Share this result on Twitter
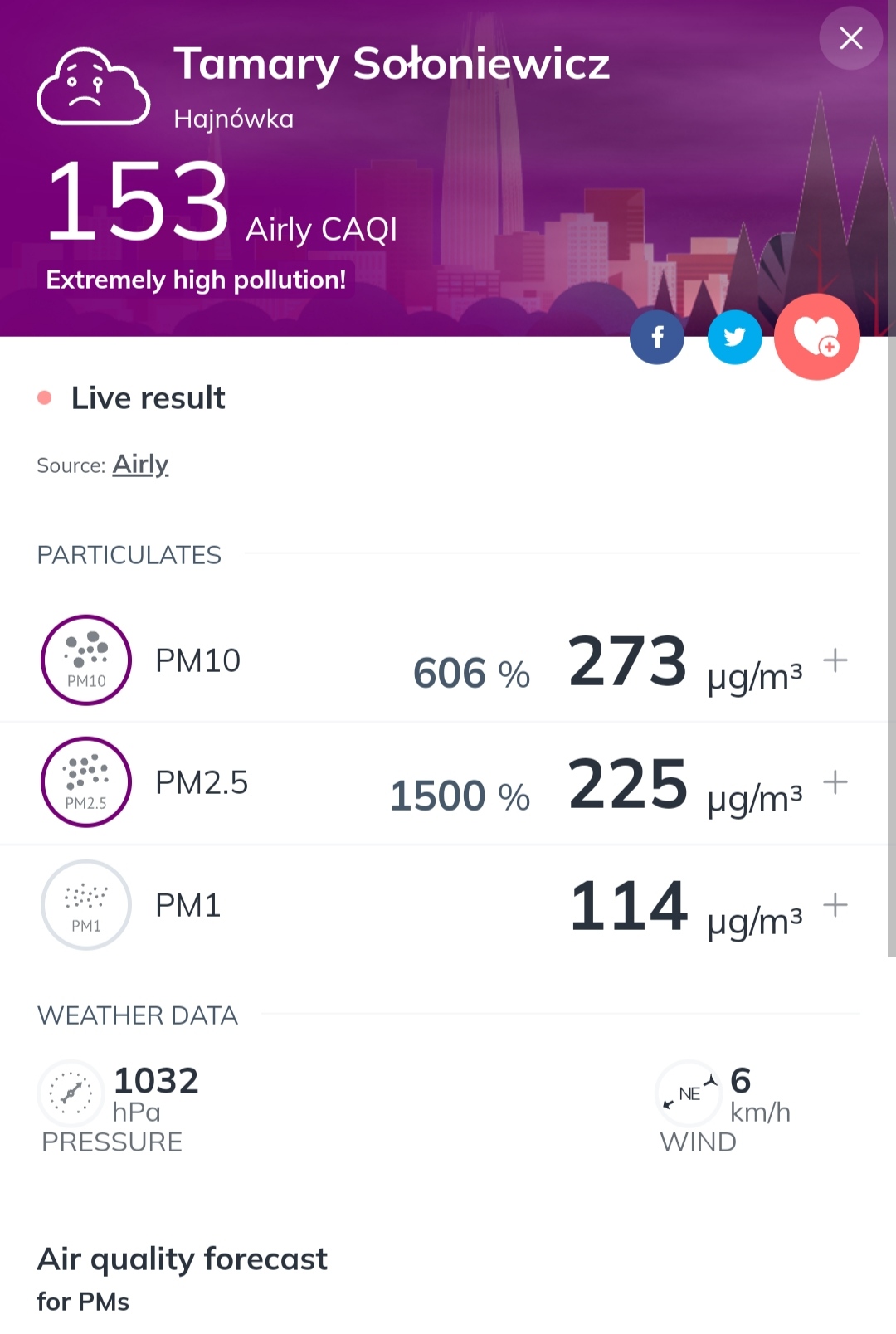 coord(734,337)
